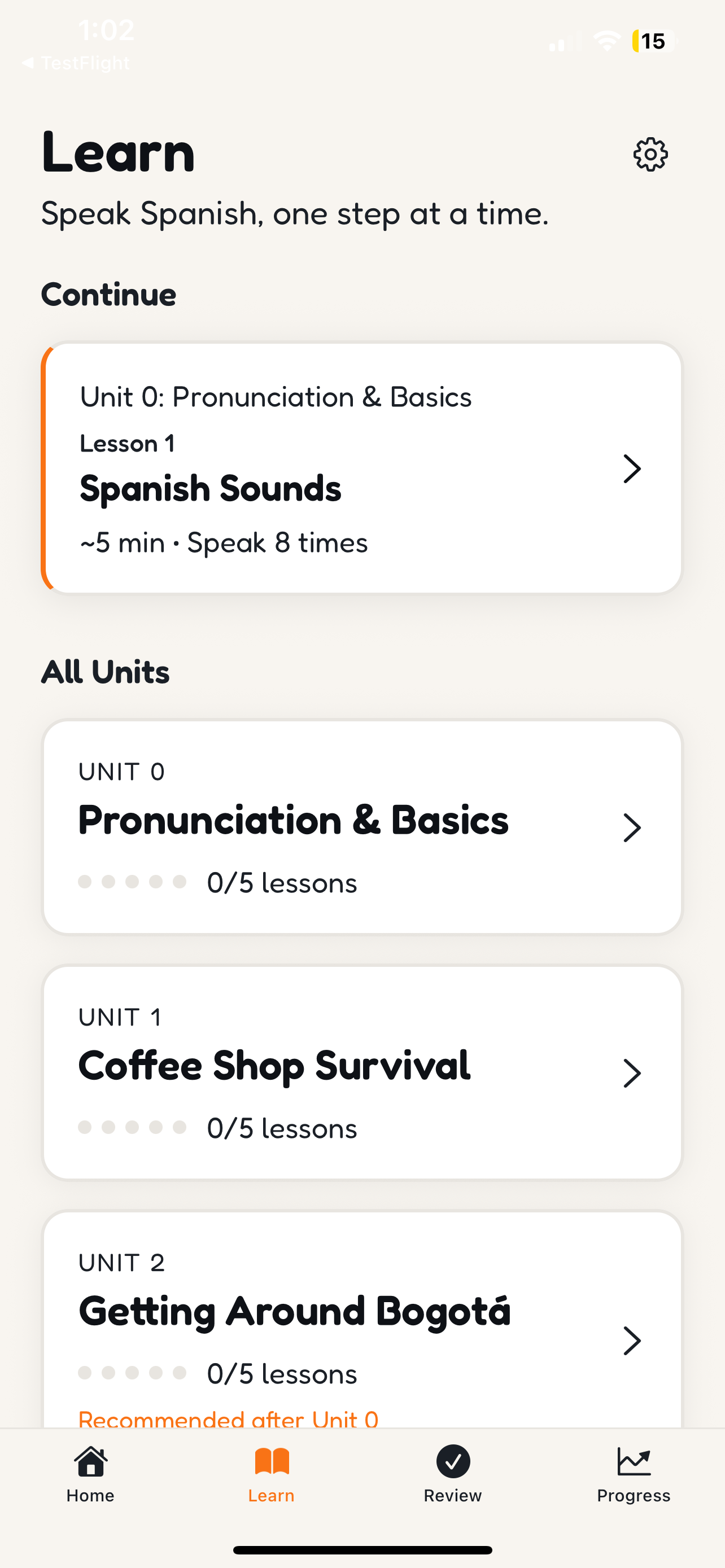Go to the Review tab
The image size is (725, 1568).
tap(453, 1474)
